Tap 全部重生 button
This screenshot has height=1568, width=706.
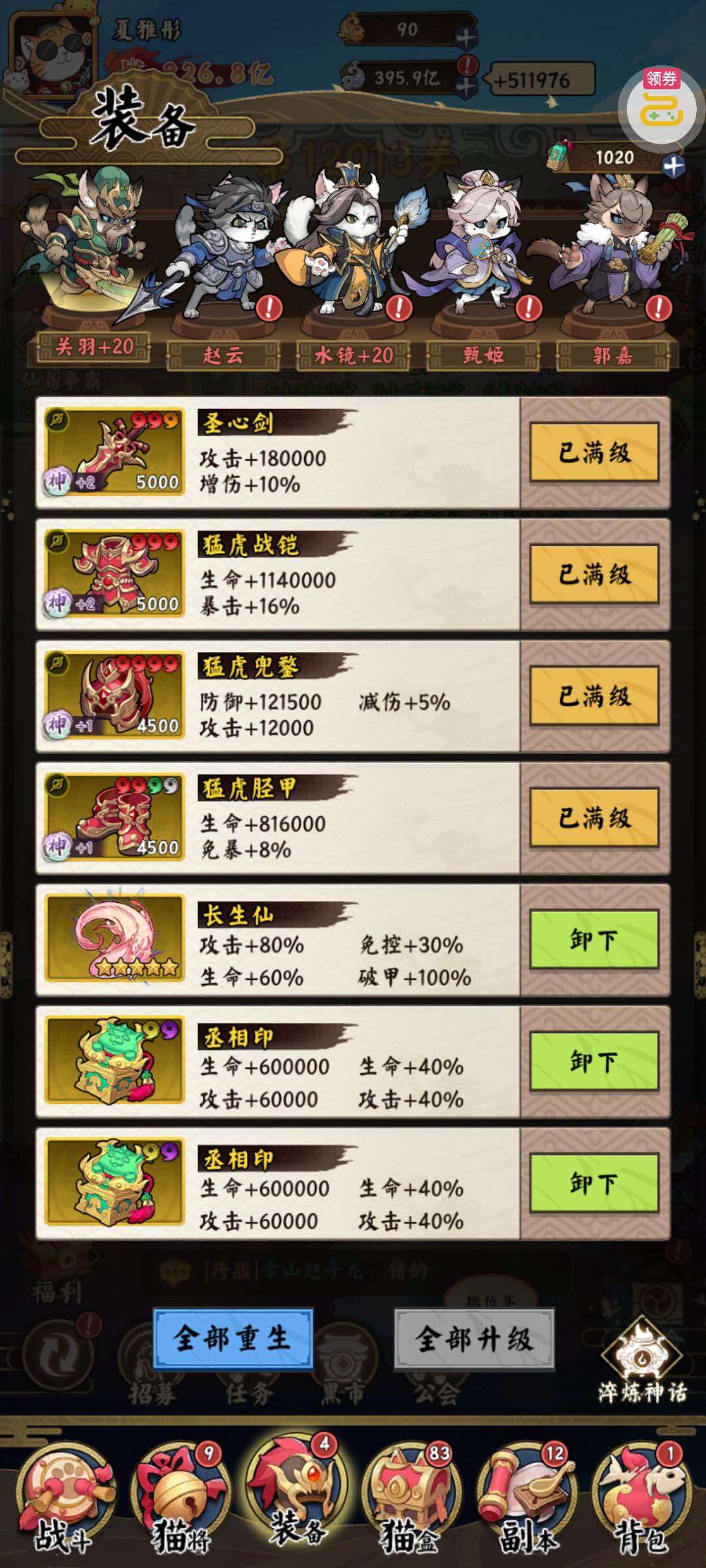click(x=233, y=1339)
